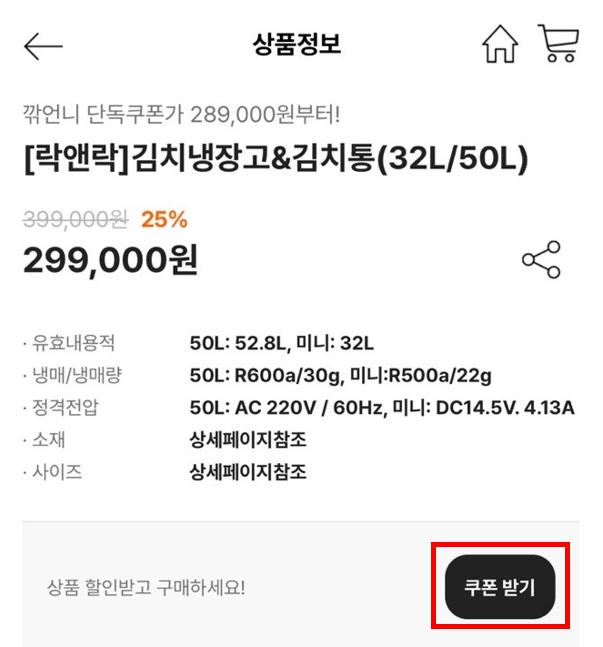This screenshot has width=603, height=647.
Task: Open the shopping cart
Action: [557, 44]
